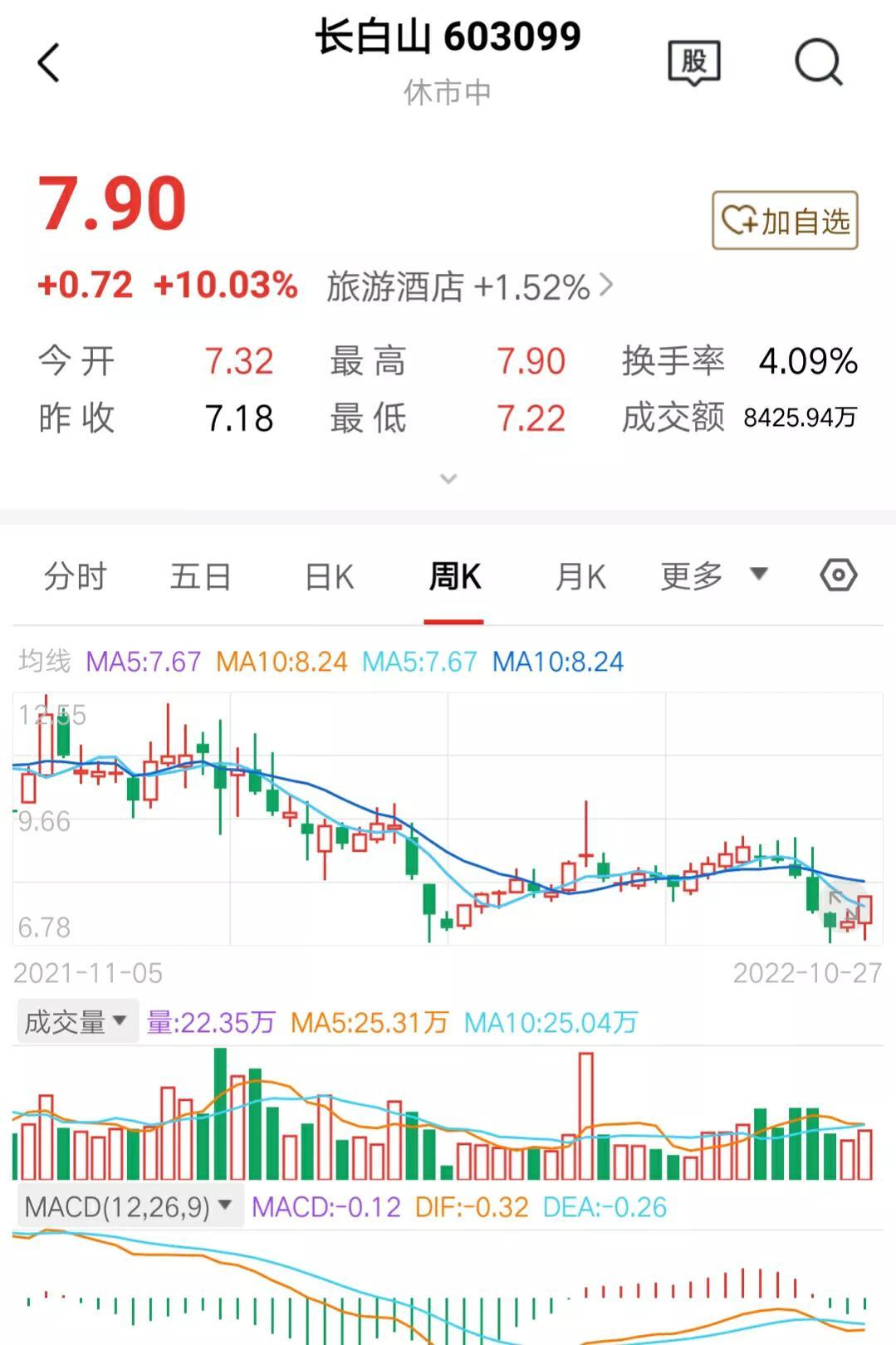Open chart settings hexagon icon
This screenshot has height=1345, width=896.
coord(838,575)
